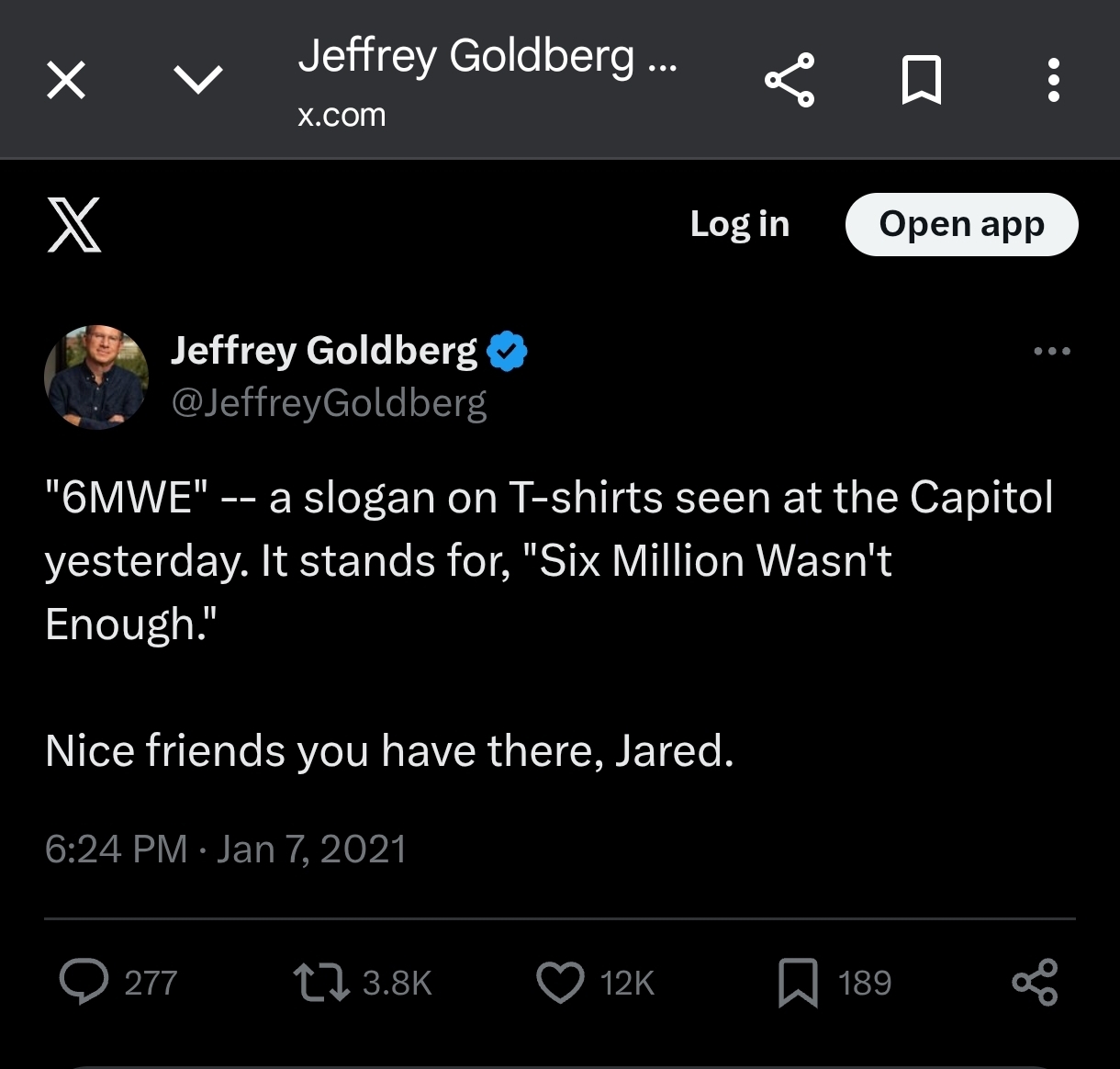Bookmark this post on X
This screenshot has width=1120, height=1069.
(x=798, y=983)
